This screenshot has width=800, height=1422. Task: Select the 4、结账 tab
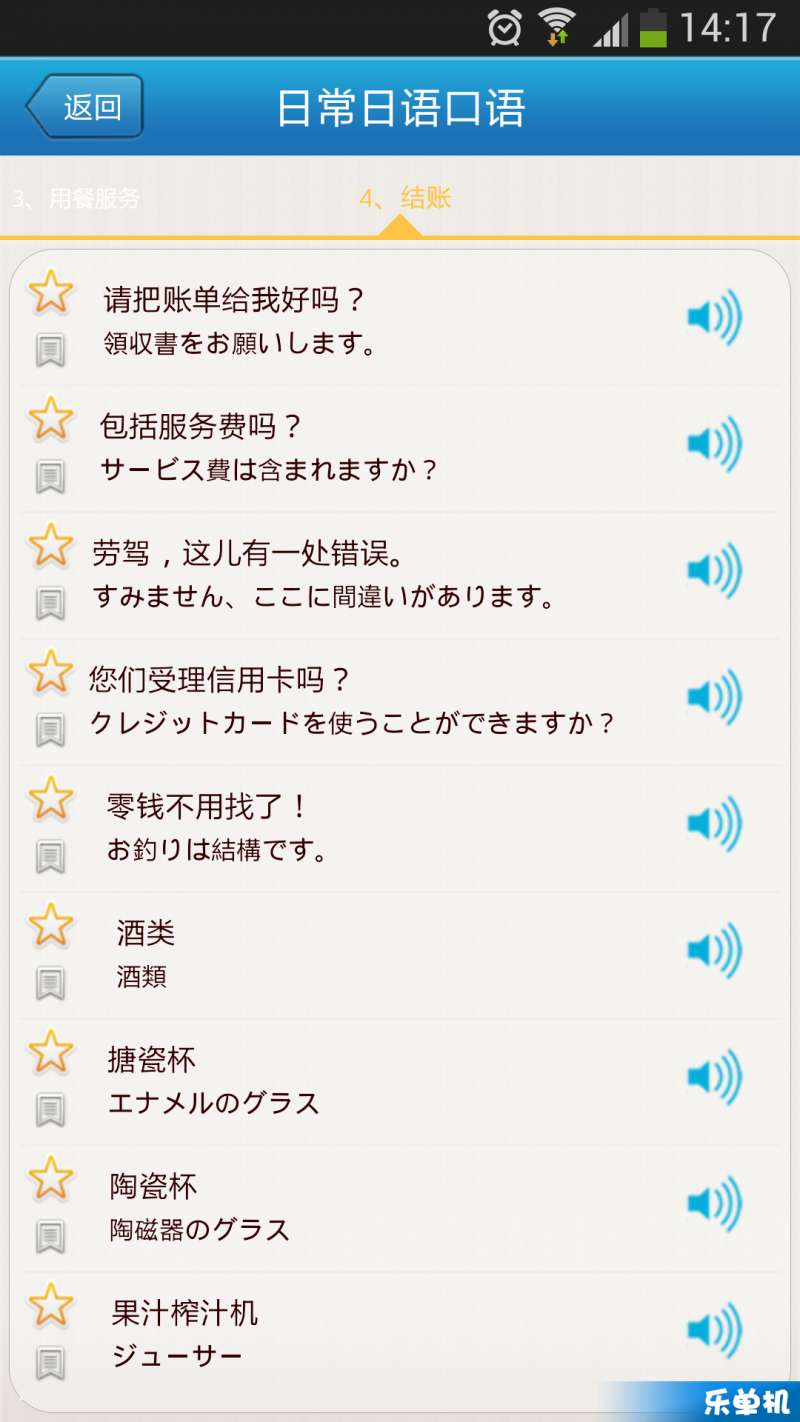click(406, 198)
